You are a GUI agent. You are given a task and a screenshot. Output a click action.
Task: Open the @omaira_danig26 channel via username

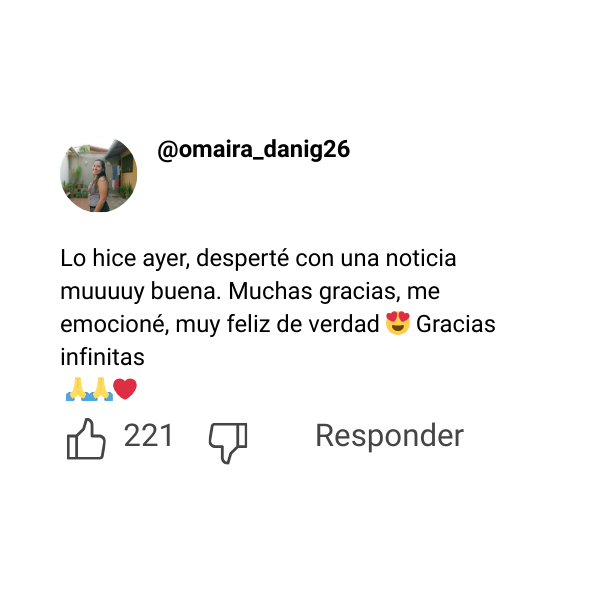(x=253, y=151)
